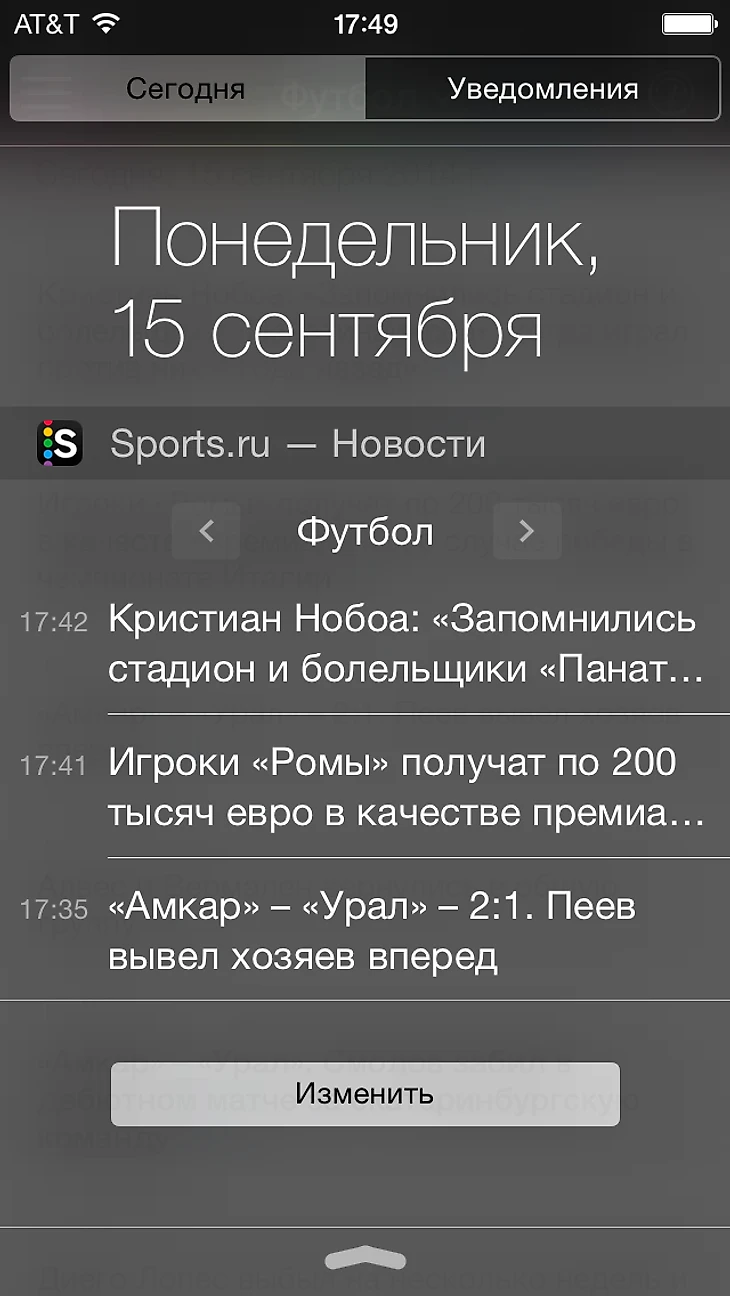Open the Sports.ru — Новости widget header
This screenshot has width=730, height=1296.
[297, 444]
